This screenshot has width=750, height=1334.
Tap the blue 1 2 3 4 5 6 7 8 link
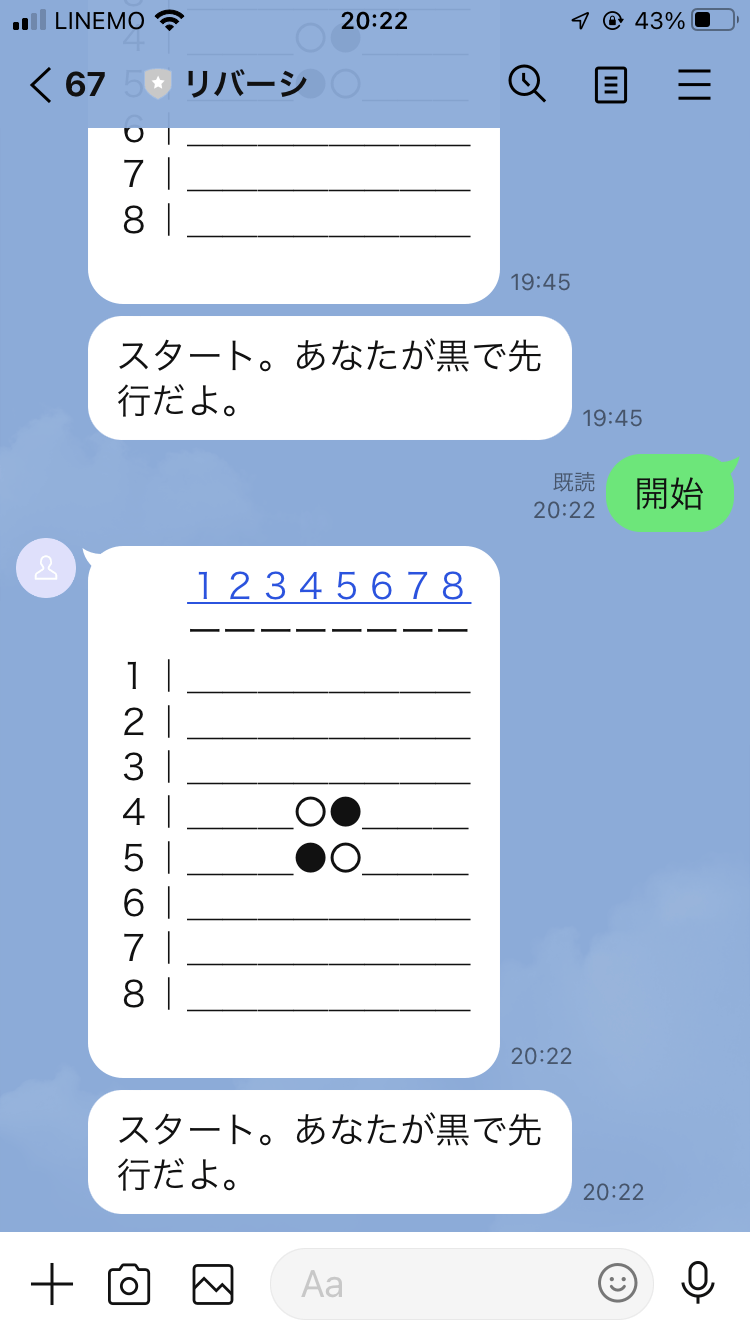(329, 587)
